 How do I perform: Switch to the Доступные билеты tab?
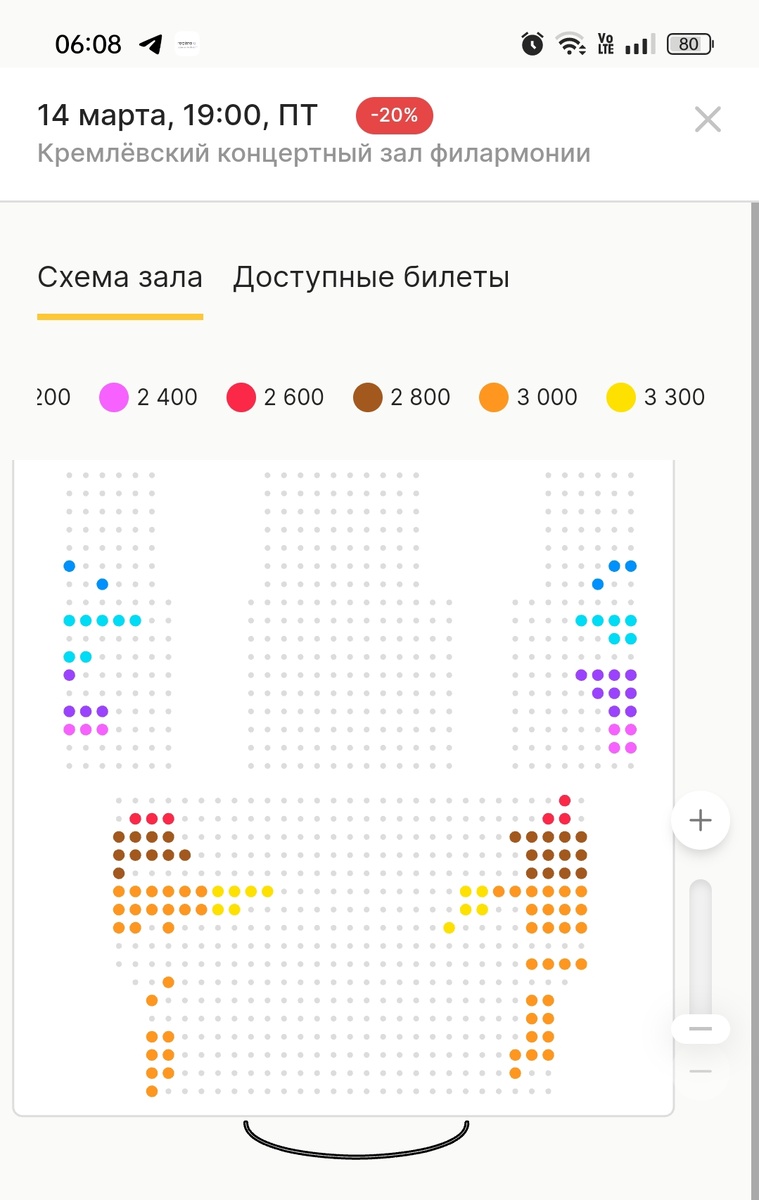pyautogui.click(x=371, y=277)
